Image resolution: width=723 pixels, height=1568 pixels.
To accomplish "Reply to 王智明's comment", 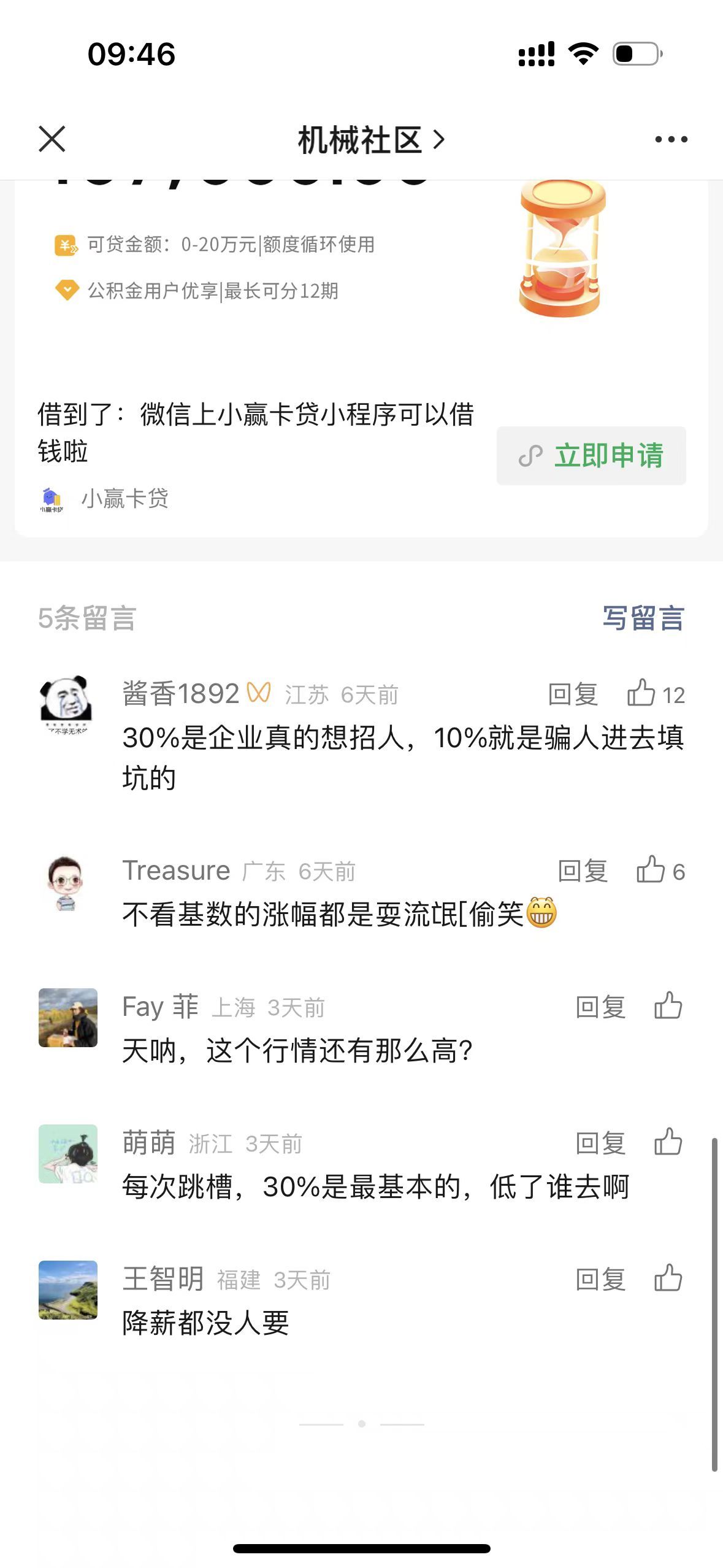I will pos(600,1280).
